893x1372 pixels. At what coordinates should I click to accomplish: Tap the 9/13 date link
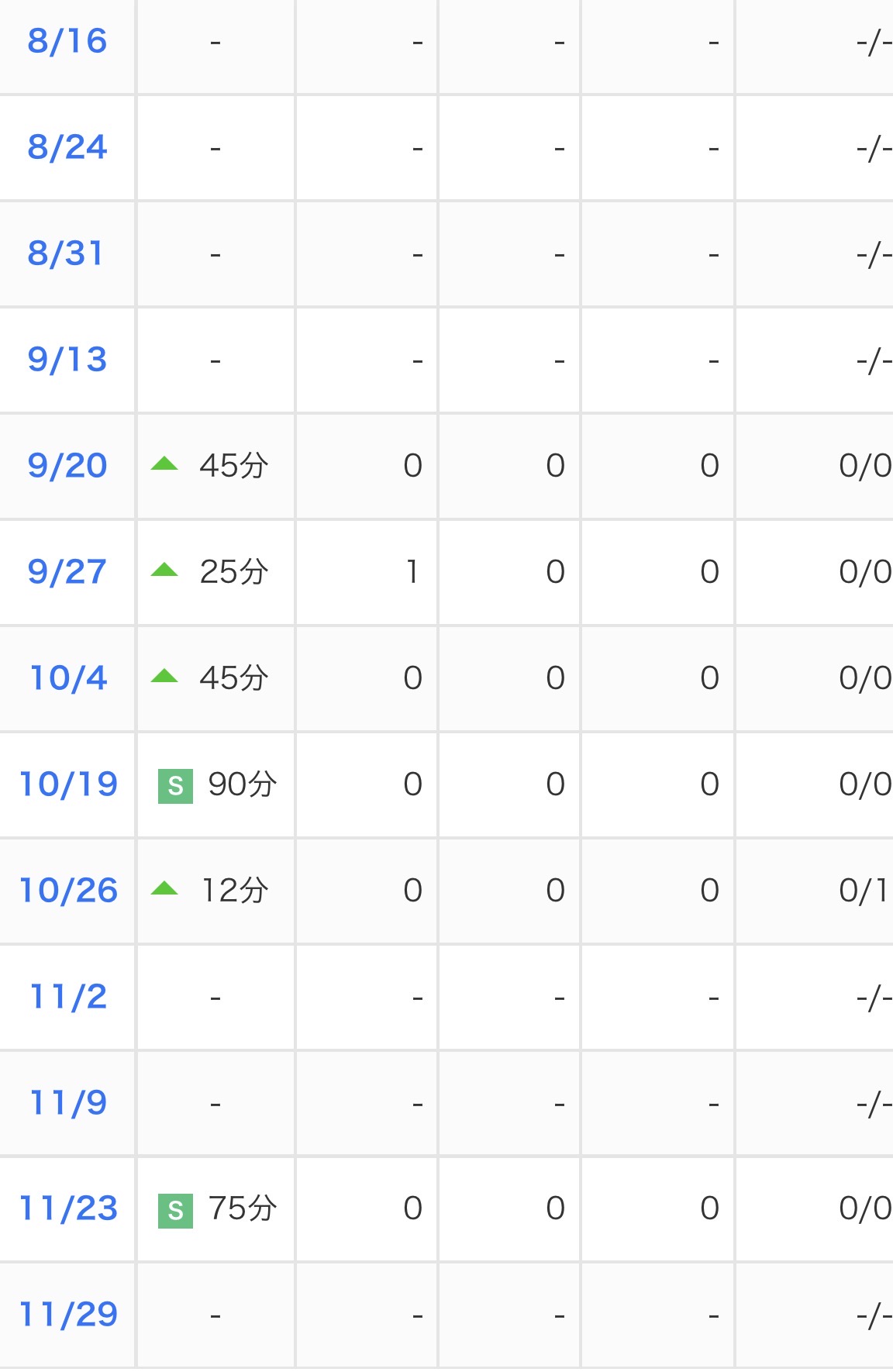(67, 360)
